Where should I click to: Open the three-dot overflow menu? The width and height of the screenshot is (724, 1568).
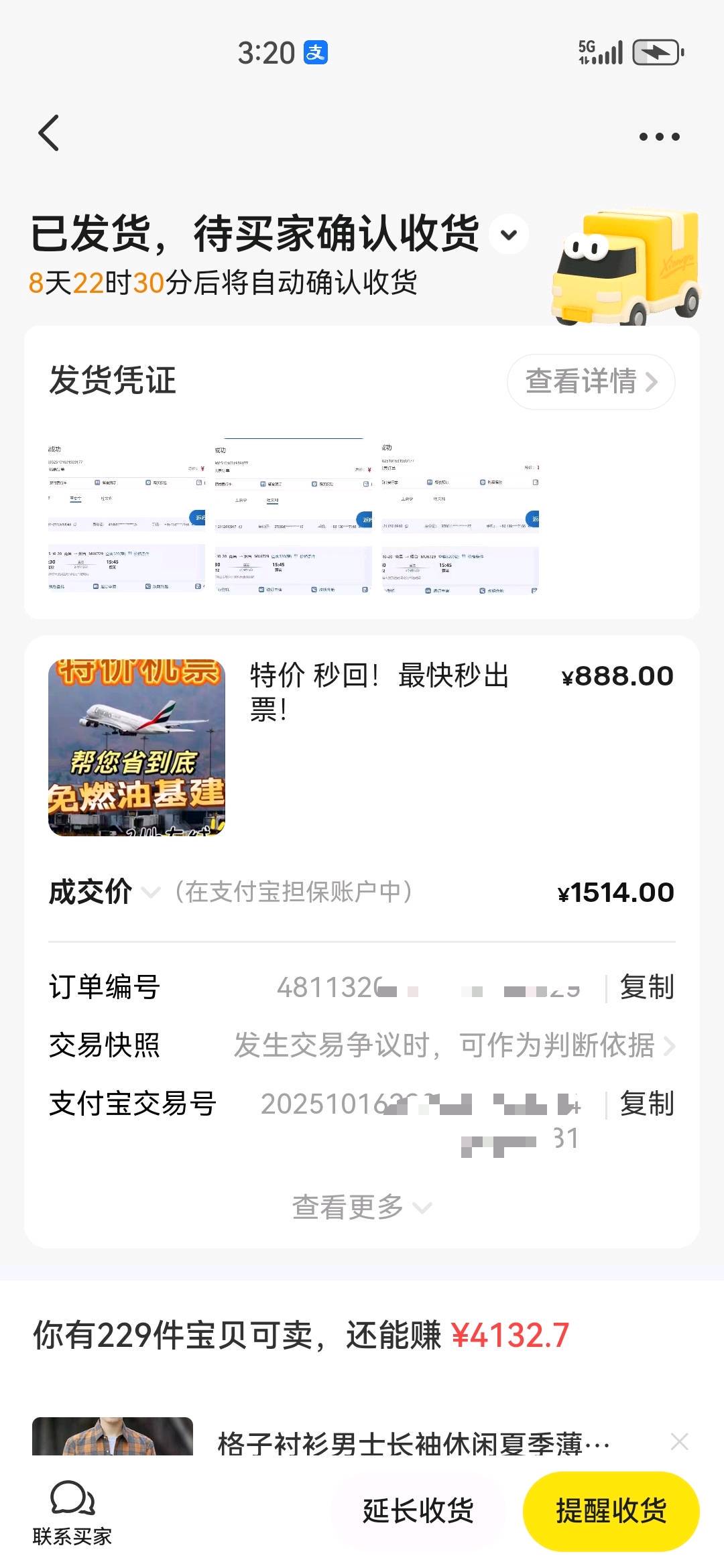659,137
